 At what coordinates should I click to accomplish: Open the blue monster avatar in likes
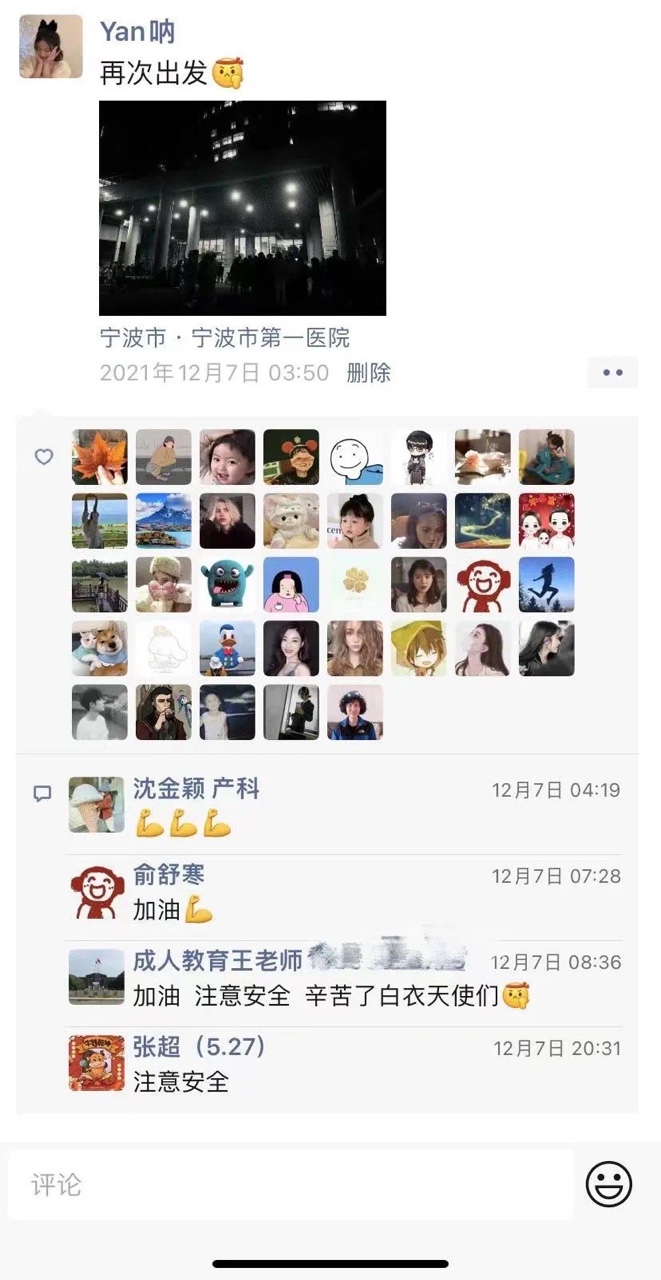[227, 585]
